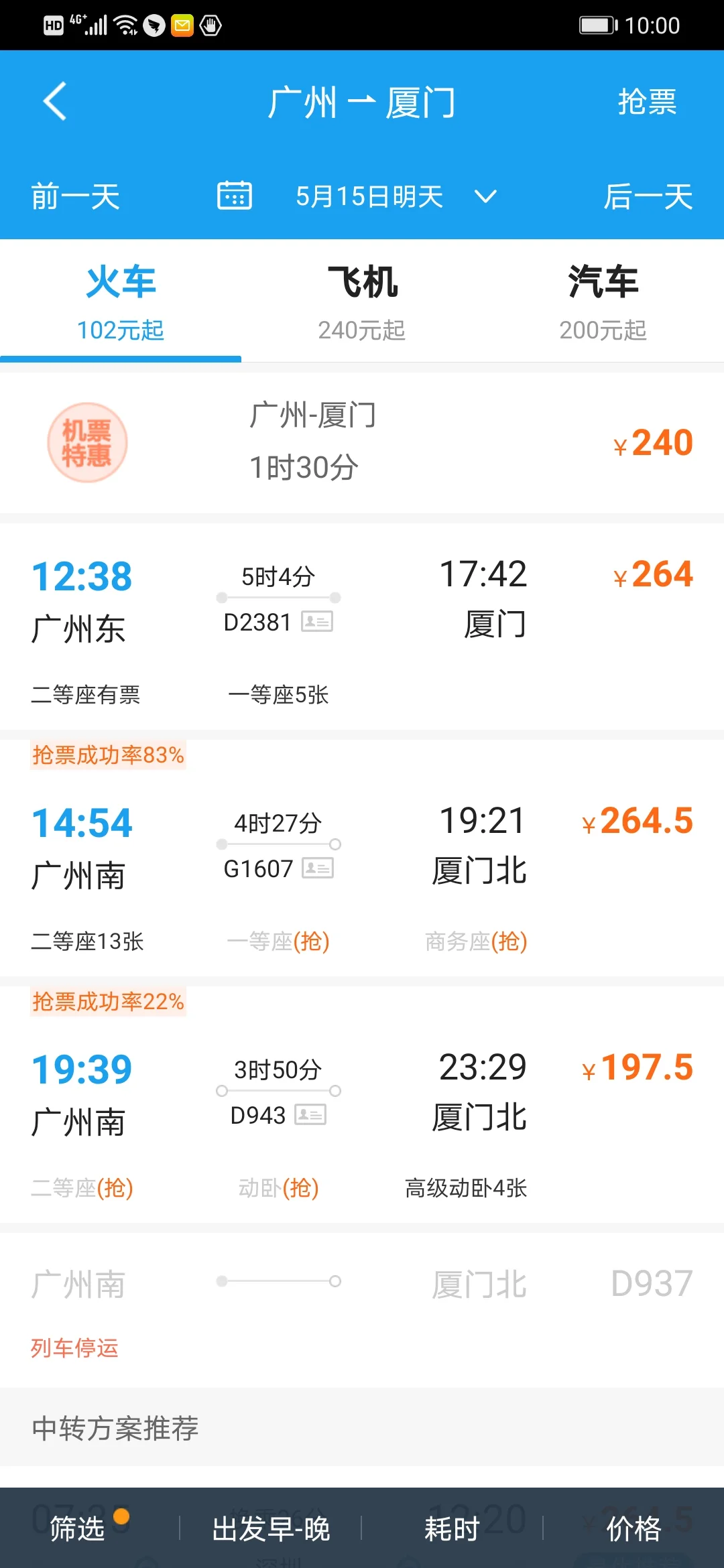Tap the ID card icon beside G1607

click(x=318, y=868)
